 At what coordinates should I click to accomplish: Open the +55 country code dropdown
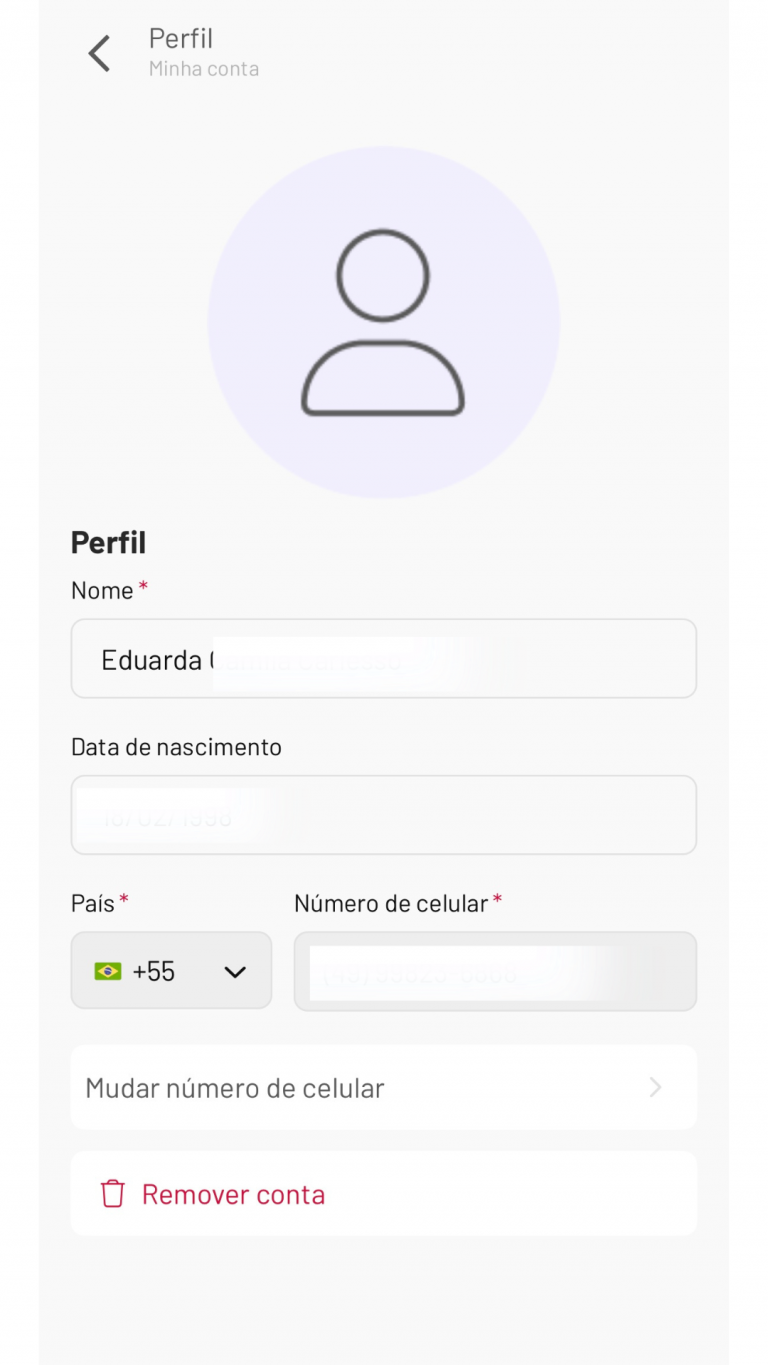(171, 971)
